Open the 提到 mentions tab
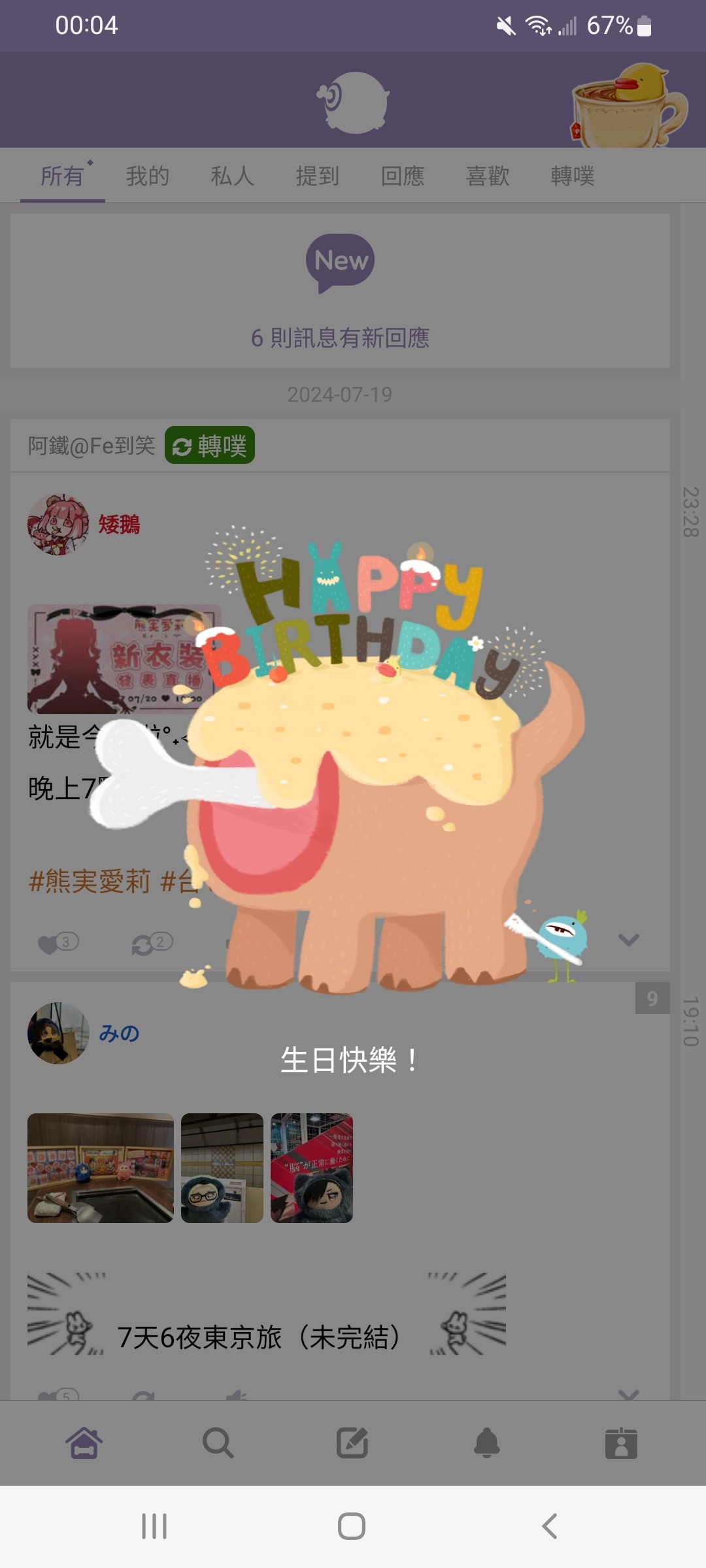This screenshot has height=1568, width=706. click(x=317, y=176)
